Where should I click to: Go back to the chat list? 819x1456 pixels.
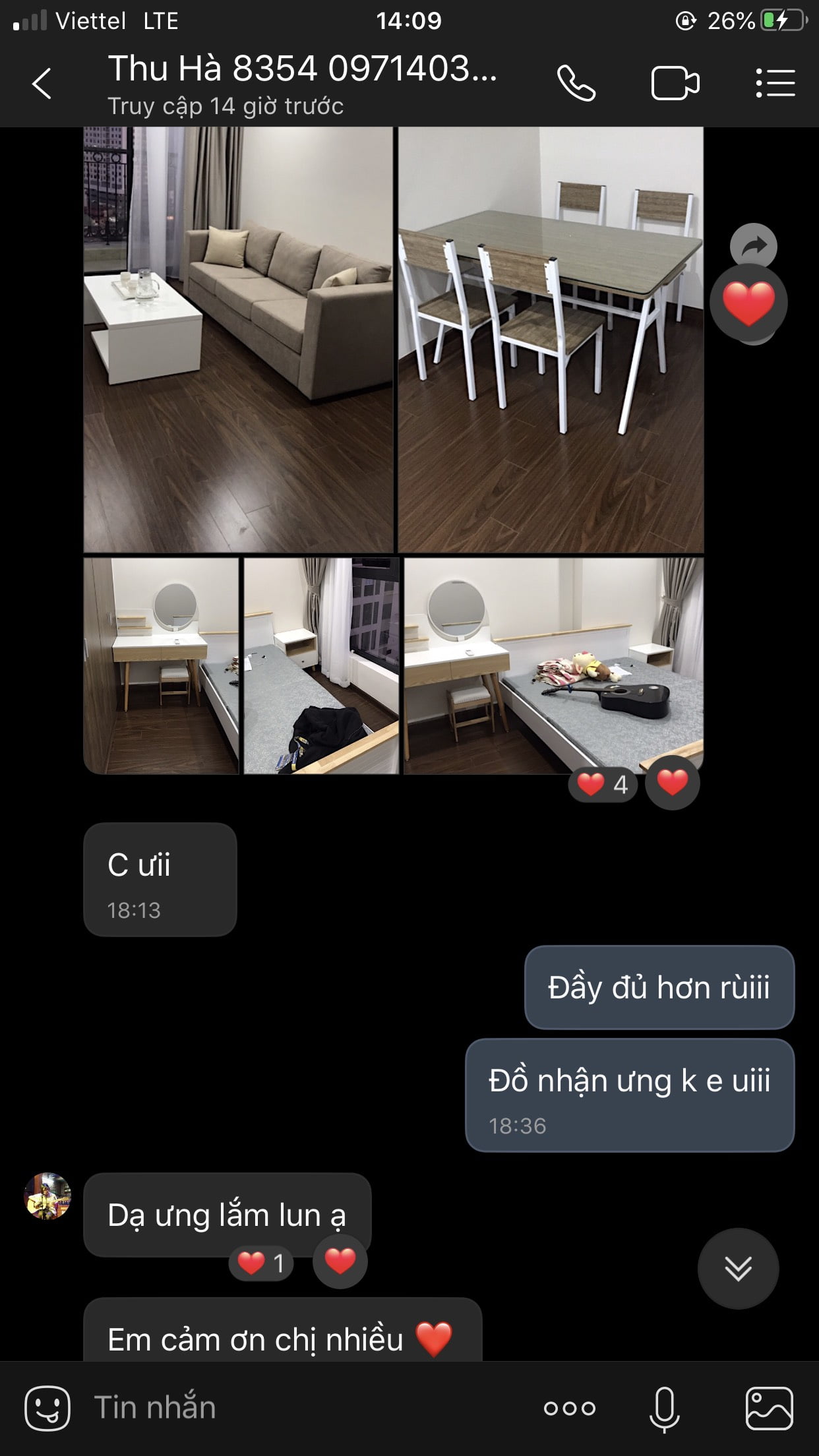42,84
